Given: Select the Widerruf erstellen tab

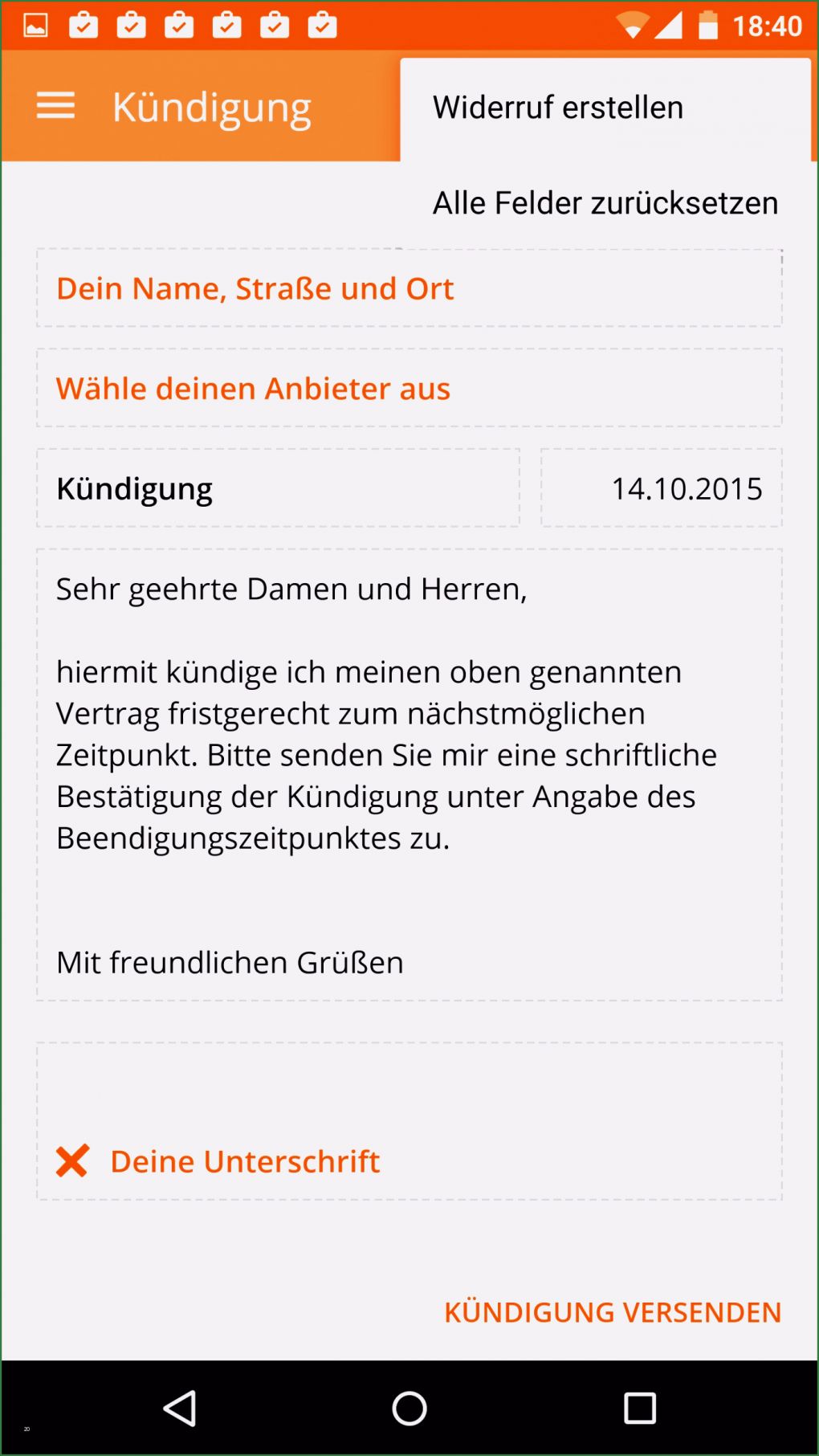Looking at the screenshot, I should click(556, 105).
